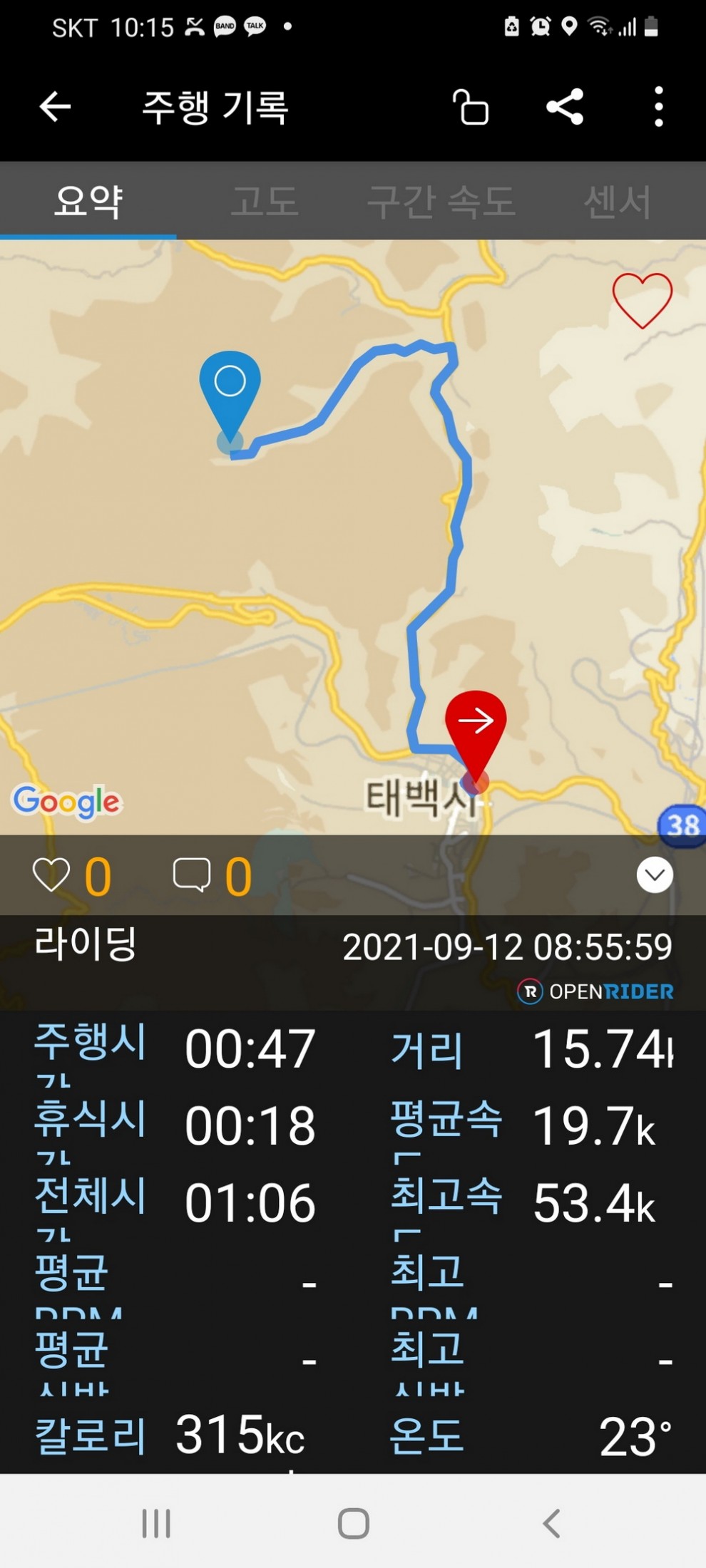Collapse the map with the chevron button
The height and width of the screenshot is (1568, 706).
(654, 875)
